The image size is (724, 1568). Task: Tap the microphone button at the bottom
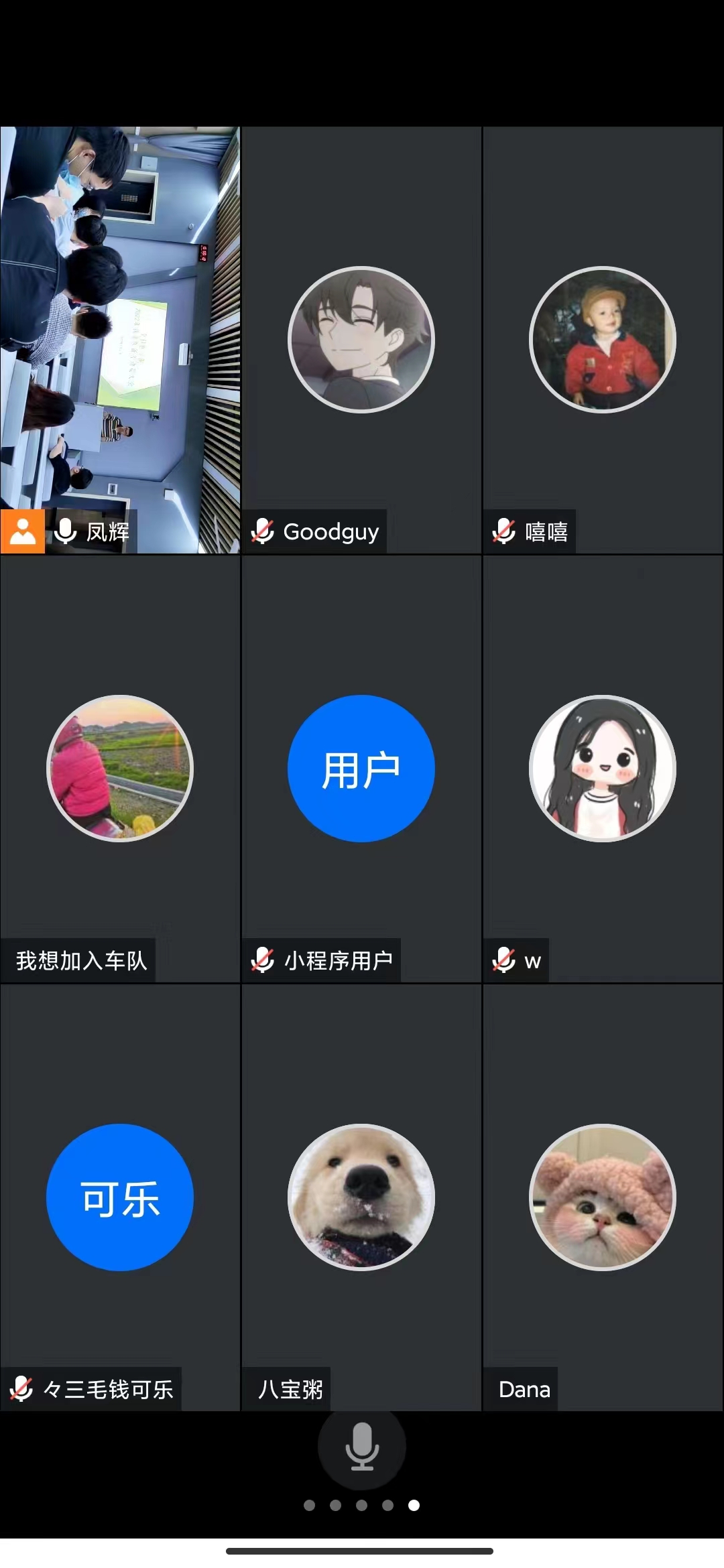coord(362,1446)
